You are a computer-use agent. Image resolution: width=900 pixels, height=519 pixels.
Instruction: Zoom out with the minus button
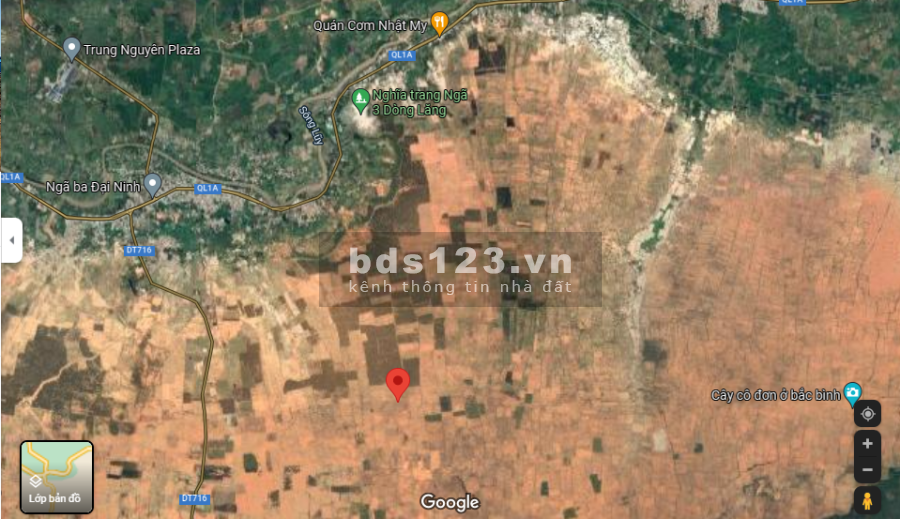coord(867,469)
